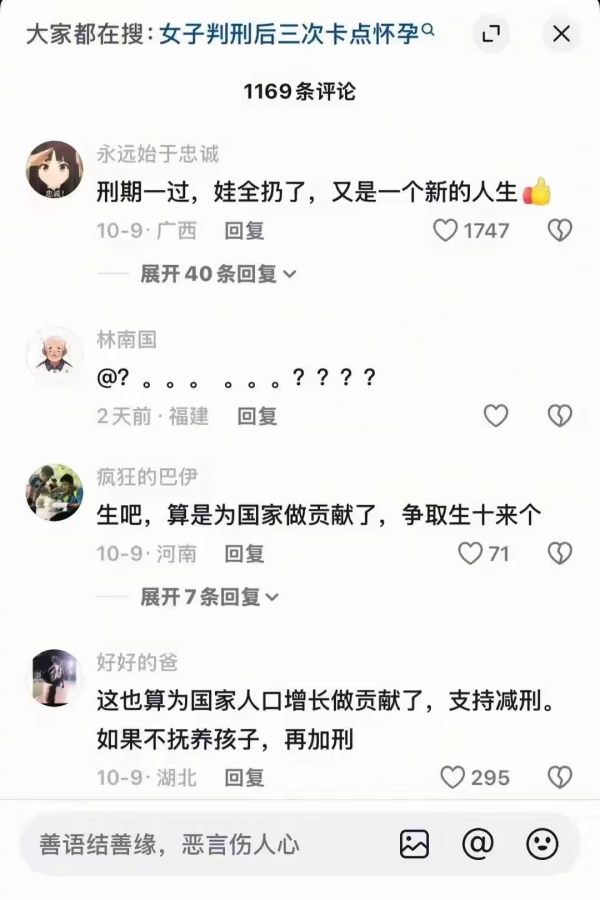Attach an image to your comment
The height and width of the screenshot is (900, 600).
point(414,845)
